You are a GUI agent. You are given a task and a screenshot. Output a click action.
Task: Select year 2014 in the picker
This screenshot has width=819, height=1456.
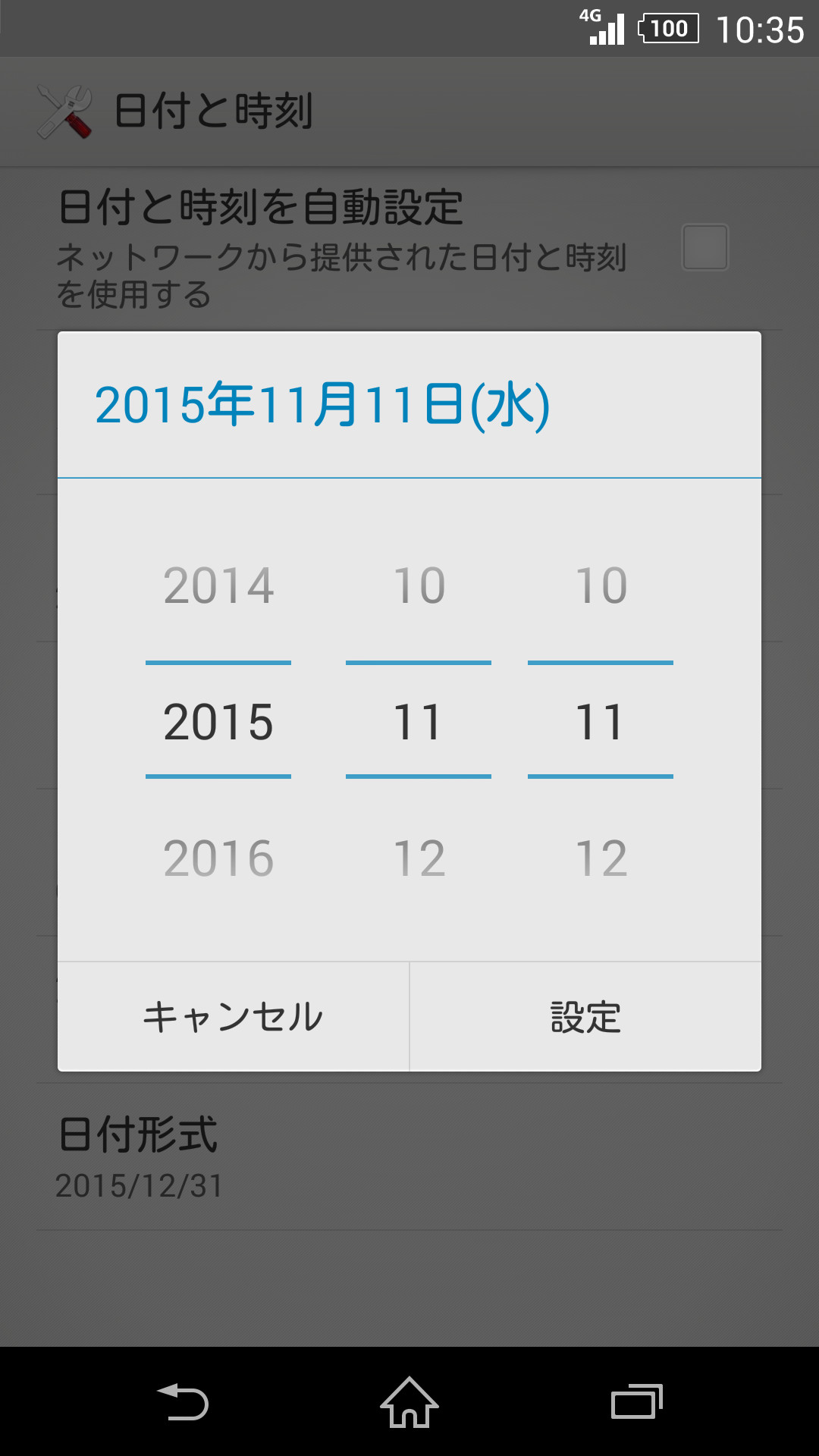coord(218,584)
